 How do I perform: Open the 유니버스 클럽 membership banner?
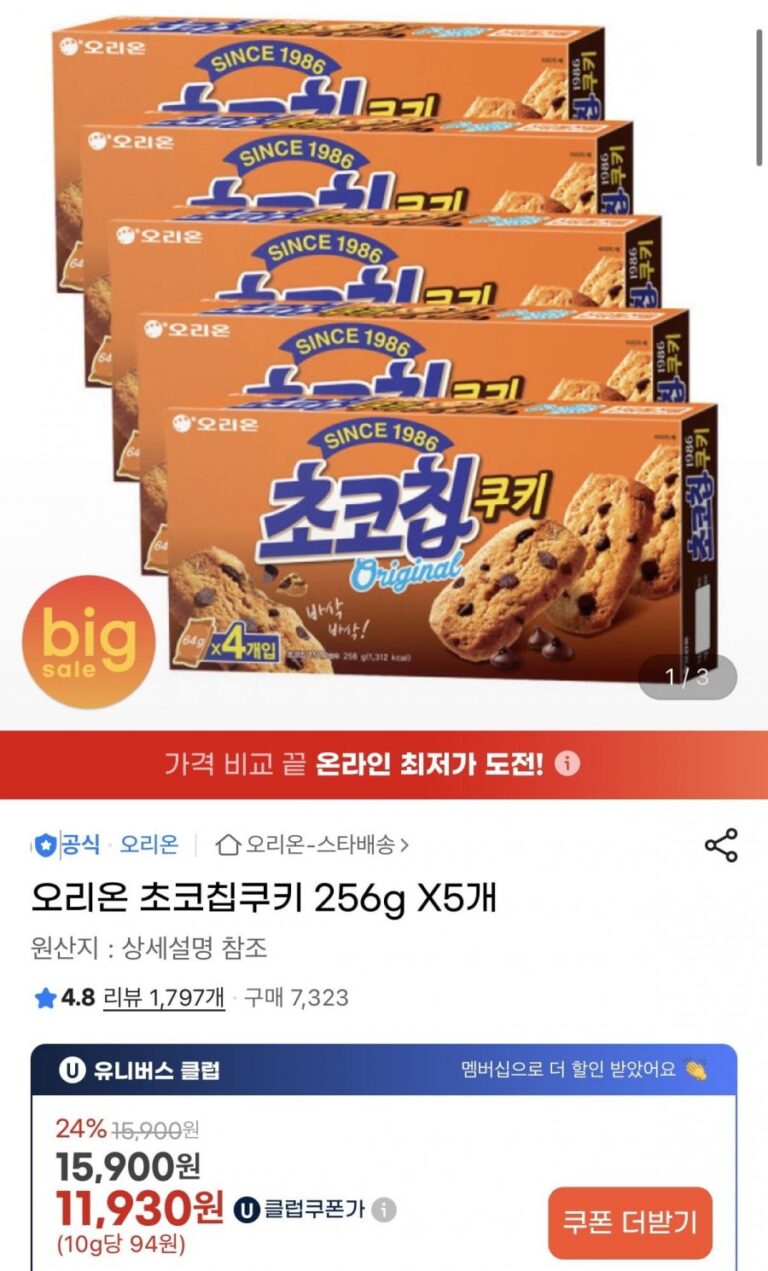tap(384, 1070)
